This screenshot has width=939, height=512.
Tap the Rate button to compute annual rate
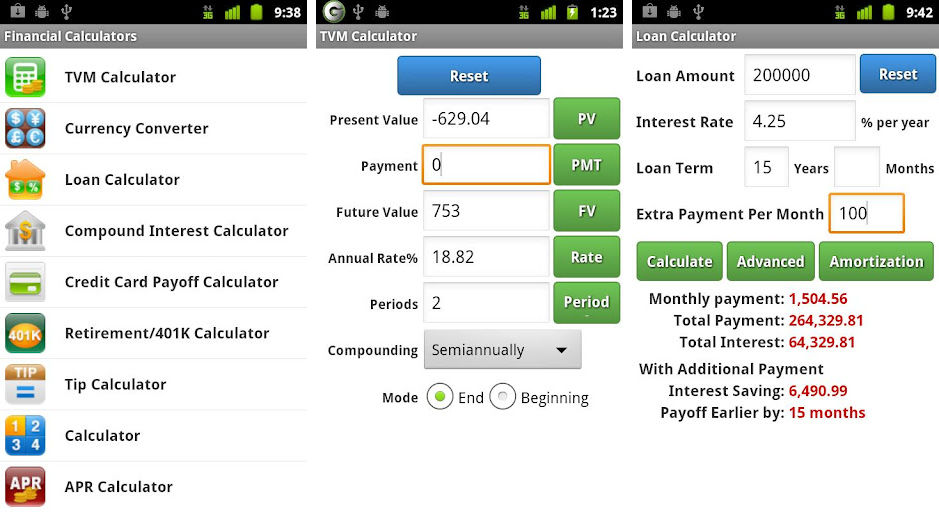[586, 257]
